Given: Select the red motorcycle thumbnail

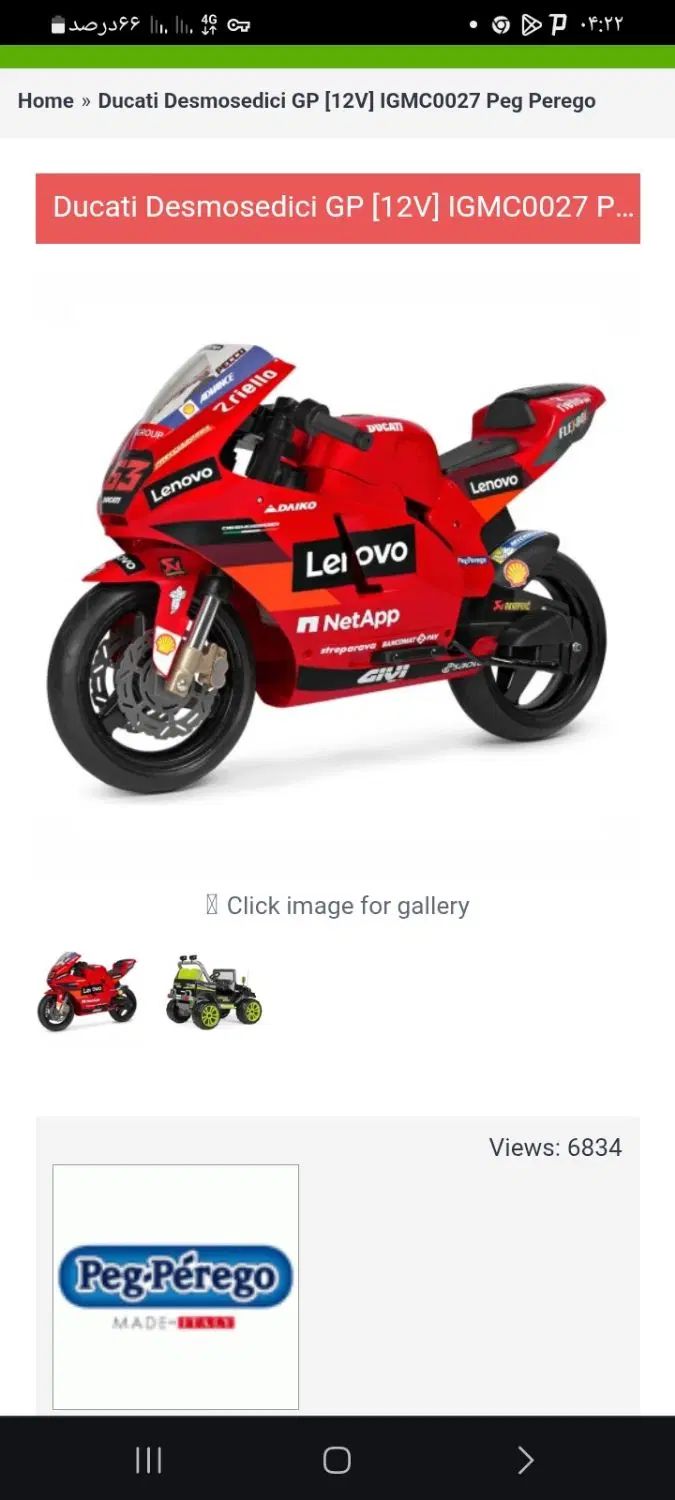Looking at the screenshot, I should (87, 990).
